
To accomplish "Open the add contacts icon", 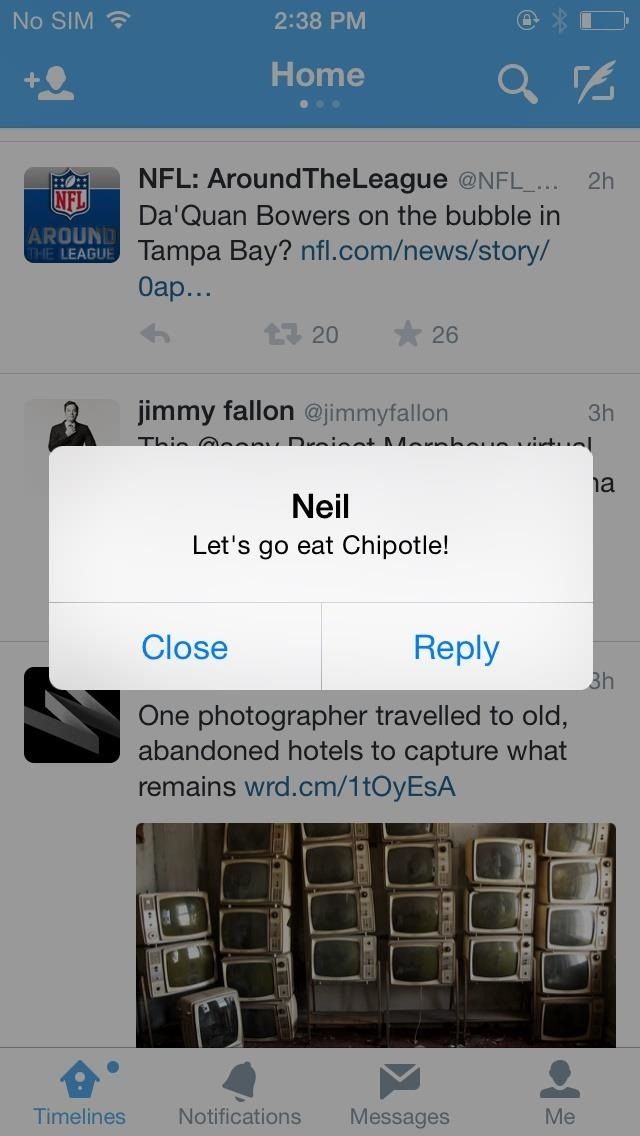I will (x=49, y=84).
